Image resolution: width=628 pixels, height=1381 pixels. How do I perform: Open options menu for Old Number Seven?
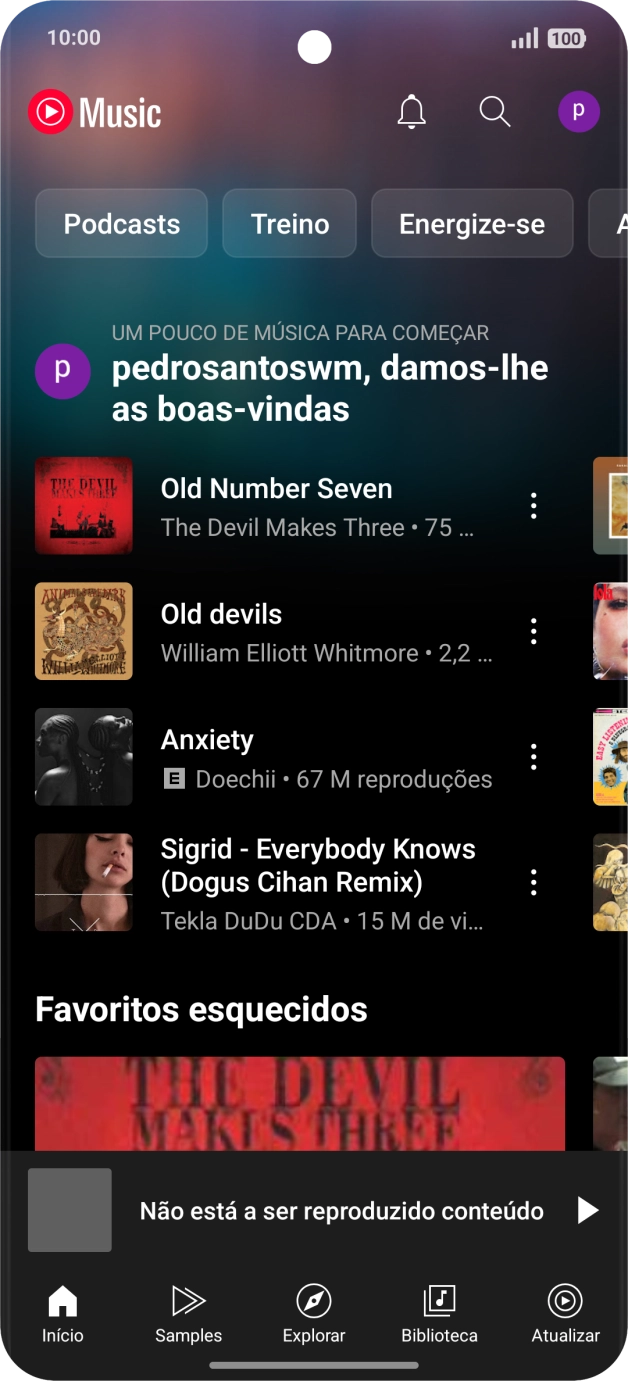[x=534, y=506]
